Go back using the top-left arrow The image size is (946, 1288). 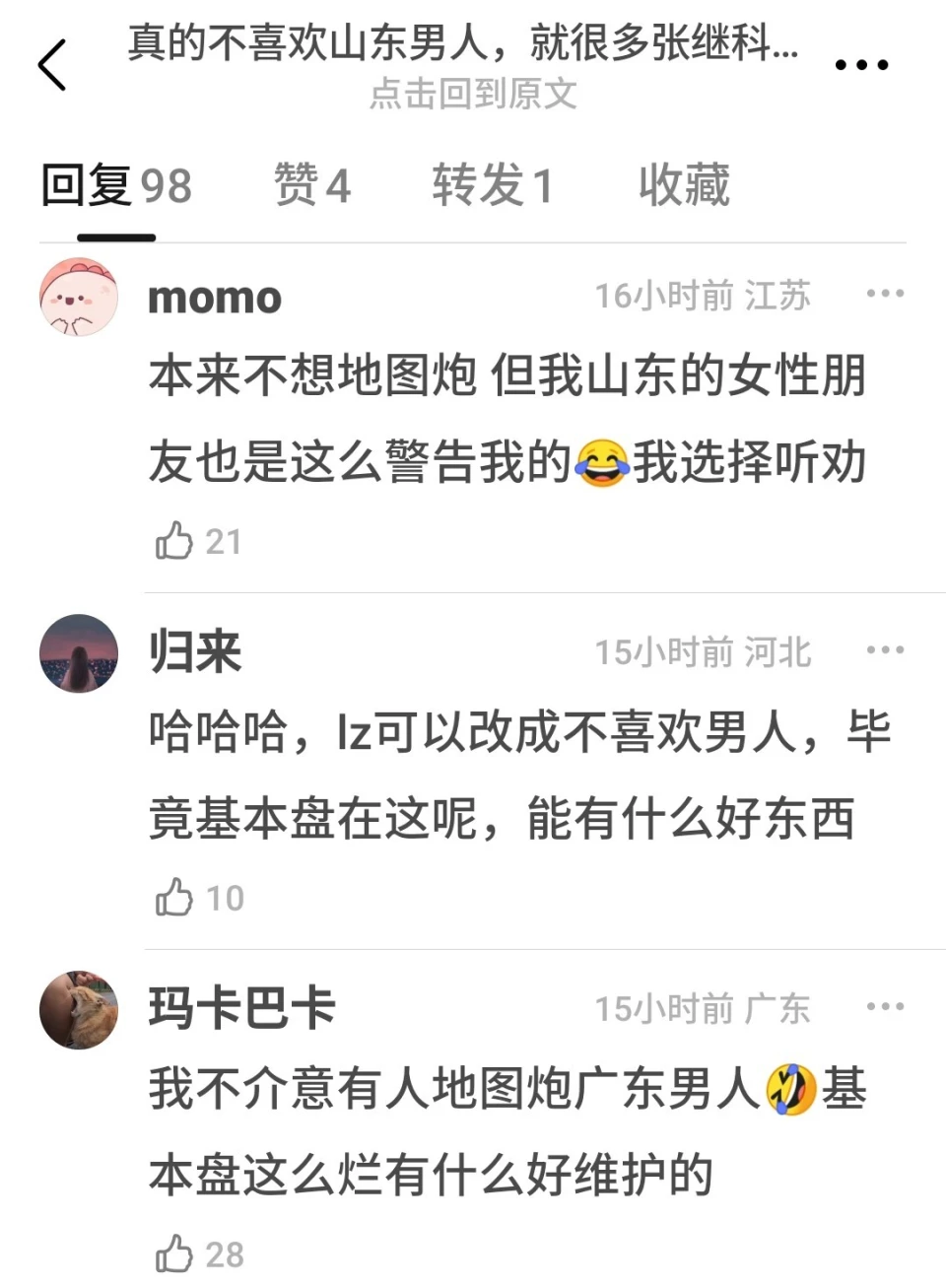[x=53, y=66]
